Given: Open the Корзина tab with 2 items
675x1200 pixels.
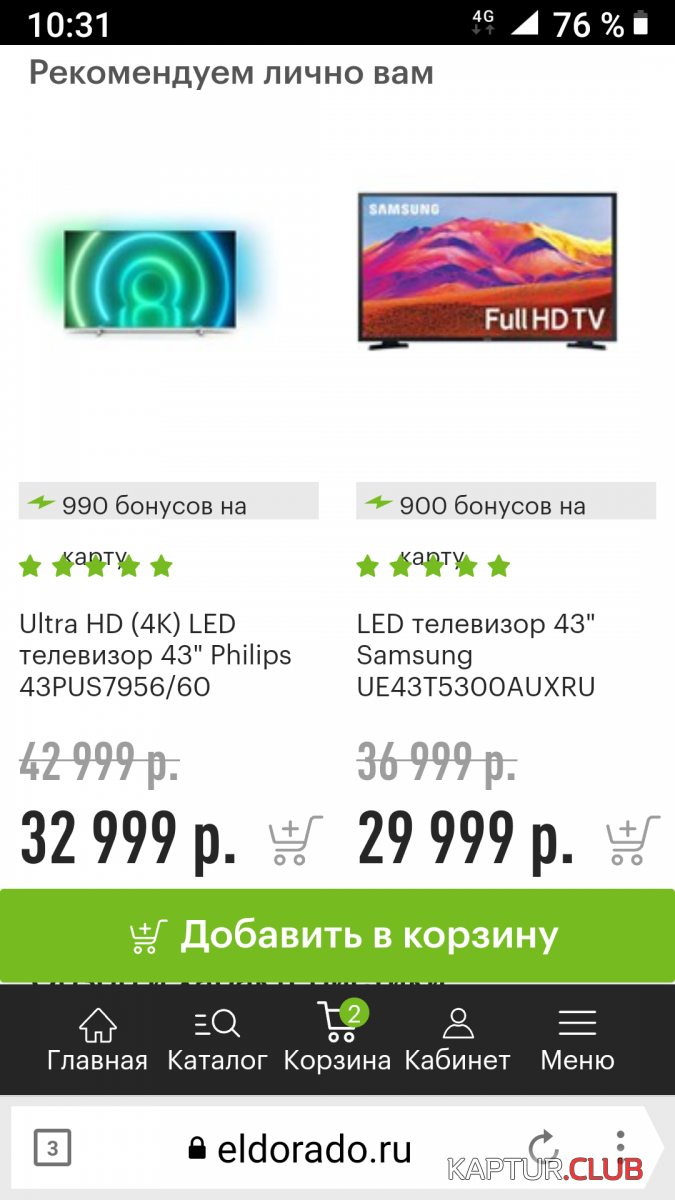Looking at the screenshot, I should pos(337,1040).
